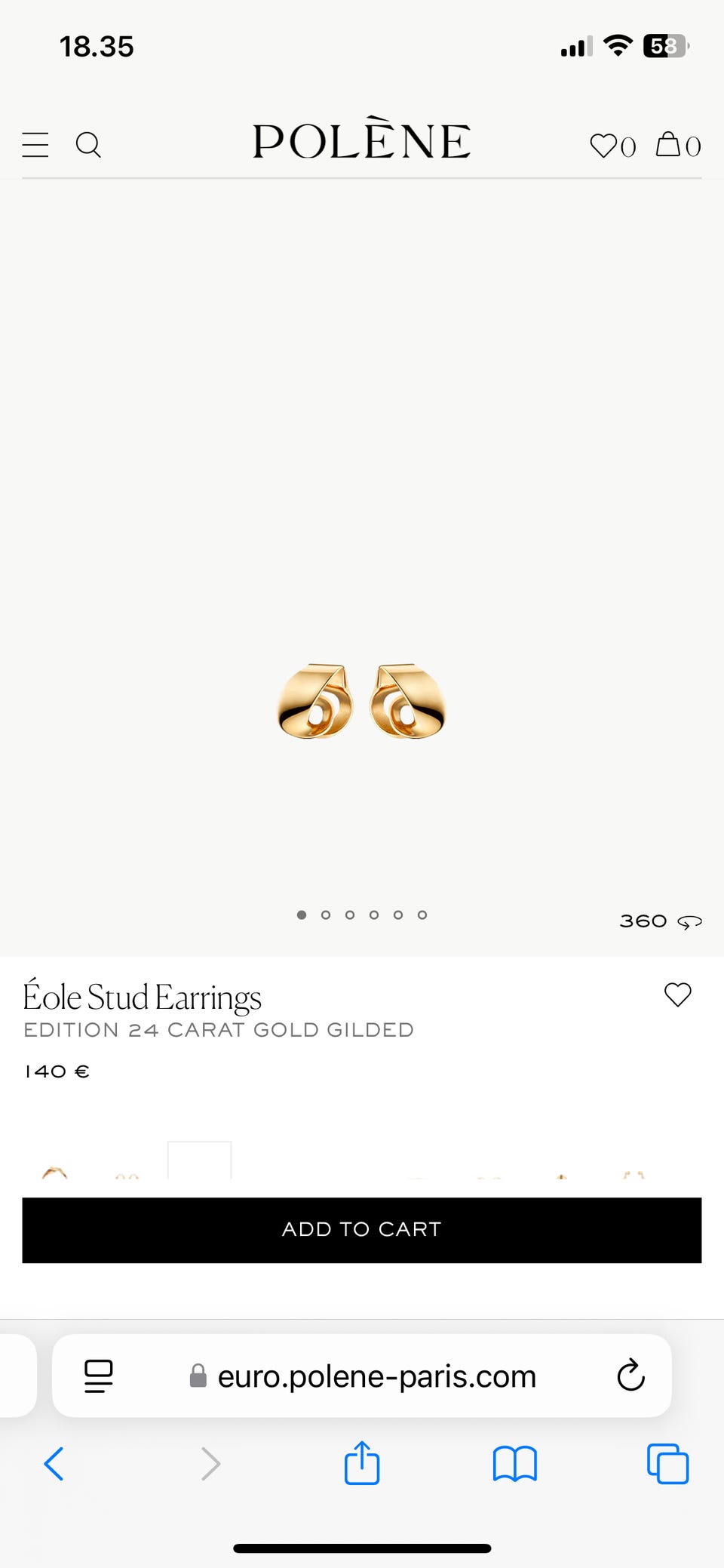Reload the page
This screenshot has height=1568, width=724.
630,1376
